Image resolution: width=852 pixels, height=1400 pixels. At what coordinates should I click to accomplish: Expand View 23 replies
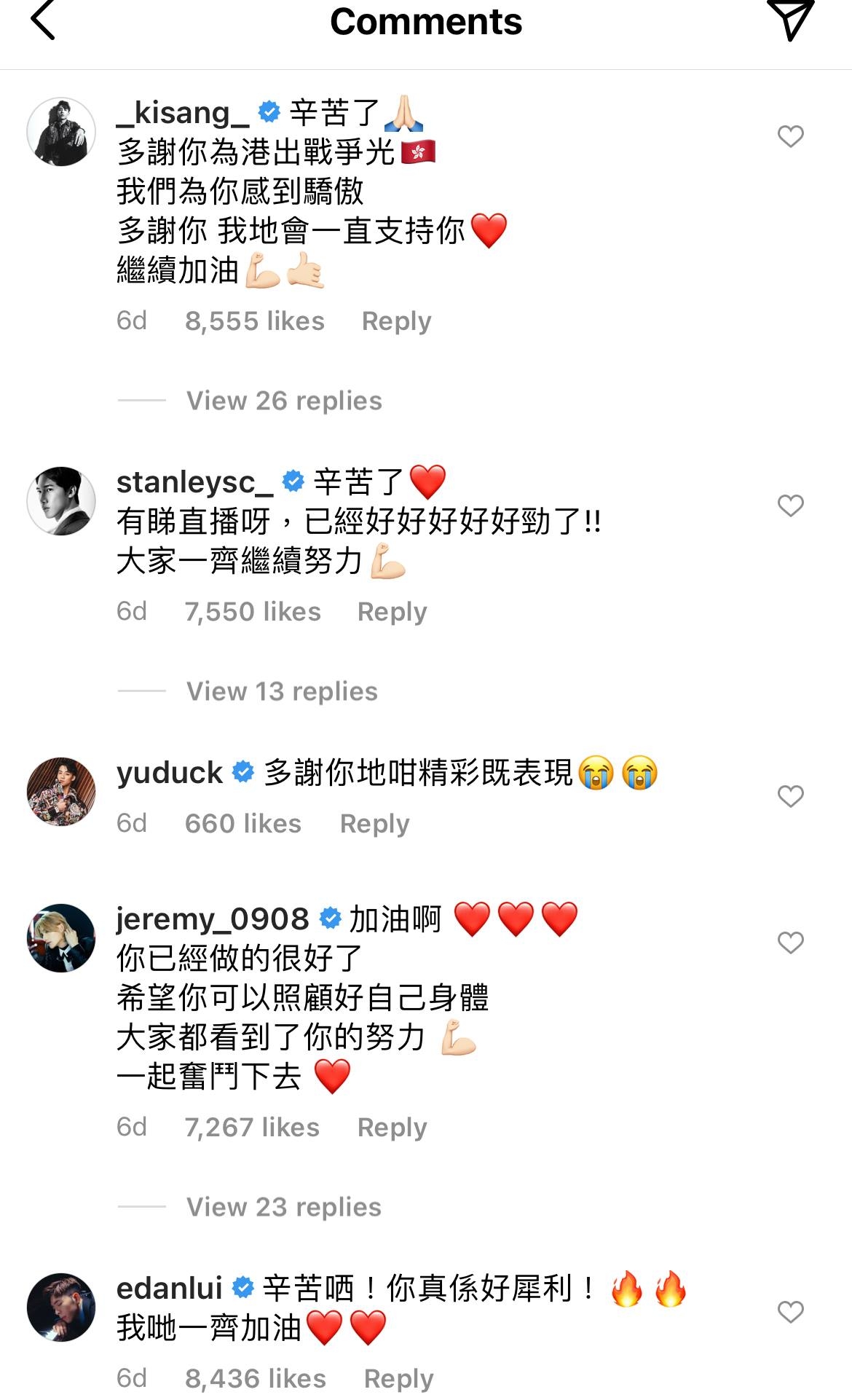pos(283,1207)
